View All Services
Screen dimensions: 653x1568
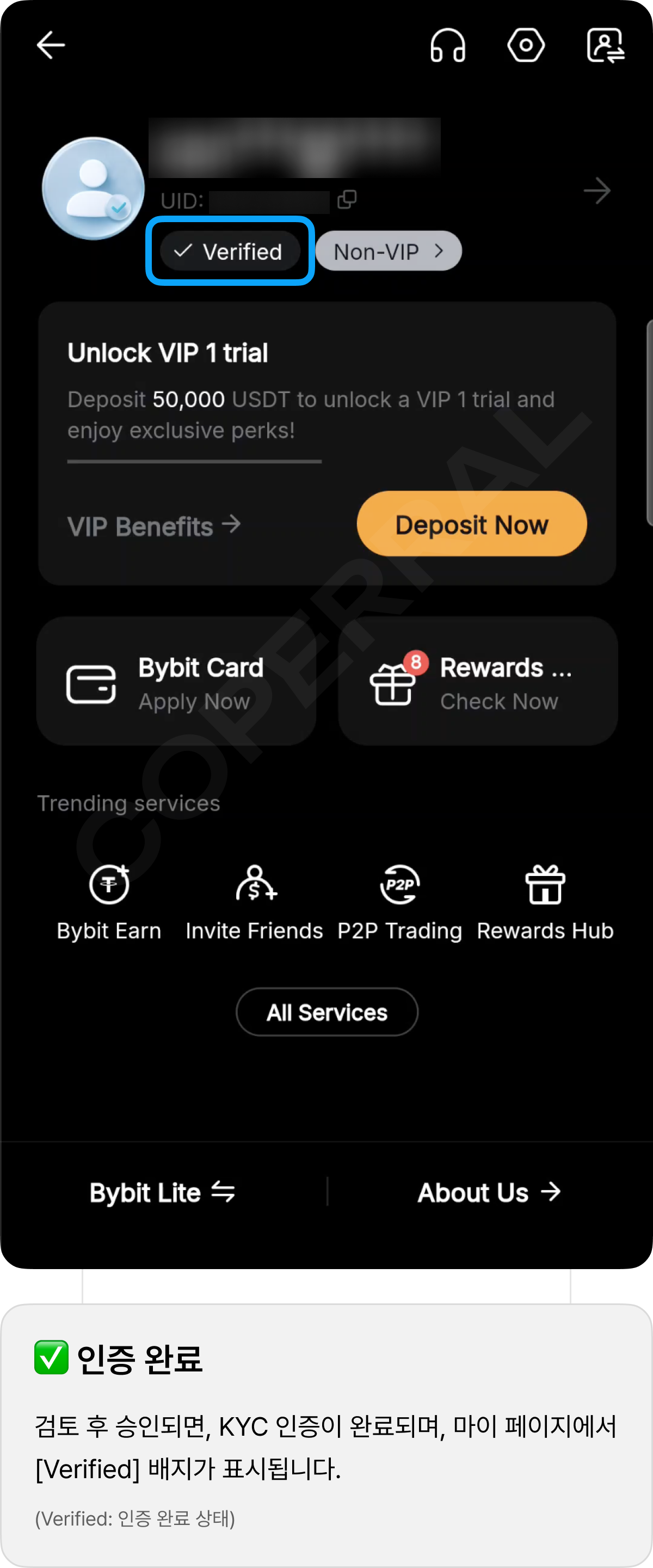[x=327, y=1012]
